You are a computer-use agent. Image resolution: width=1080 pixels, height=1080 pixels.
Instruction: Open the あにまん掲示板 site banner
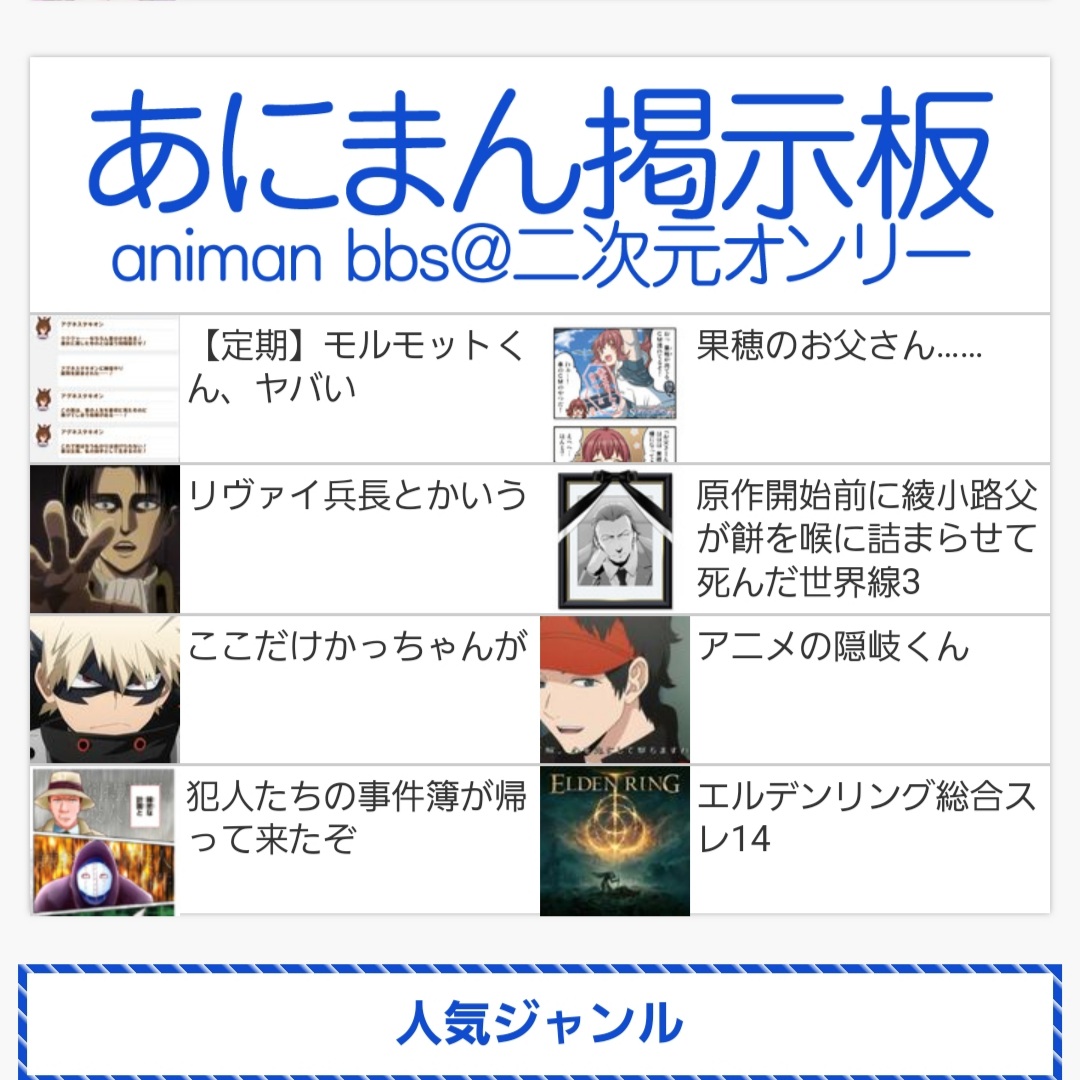pos(540,186)
